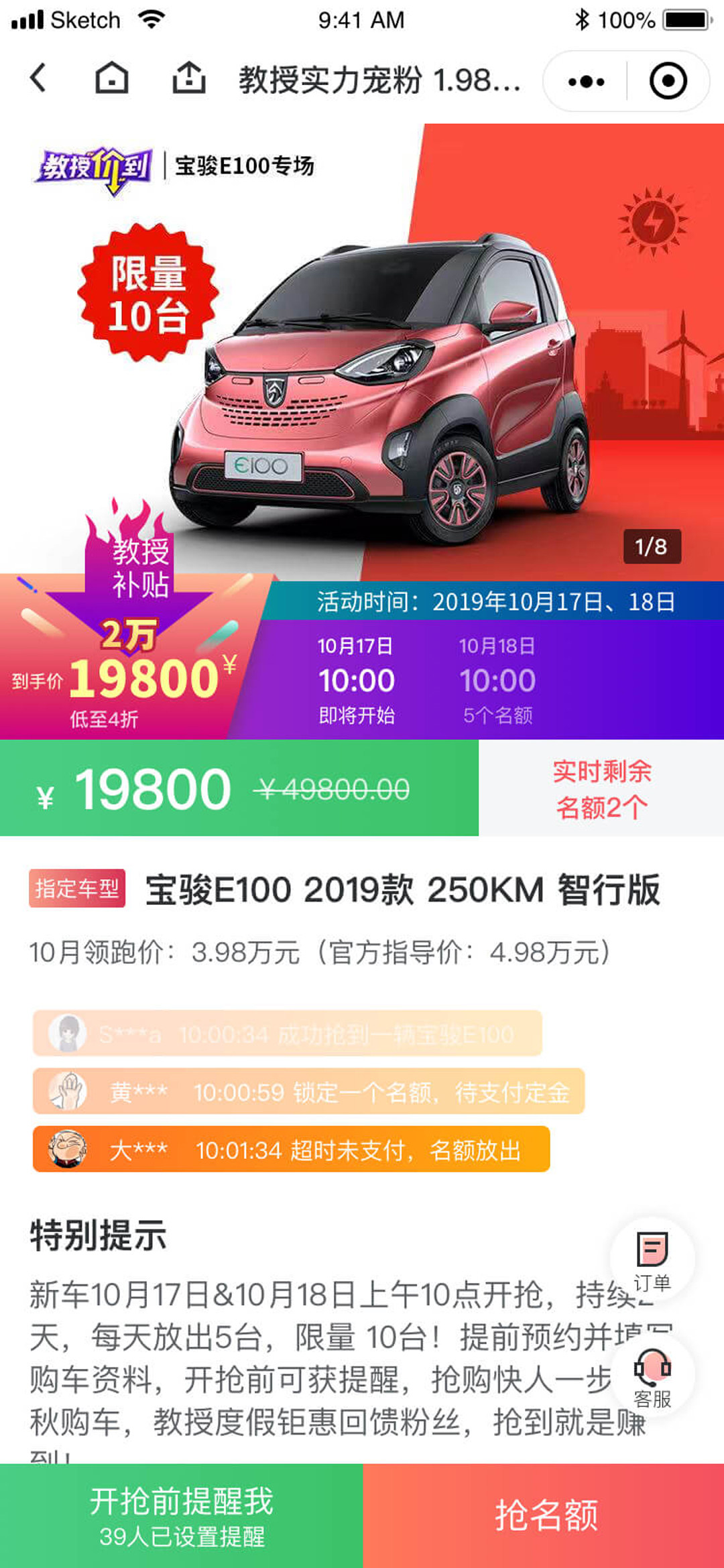Screen dimensions: 724x1568
Task: Close the mini program via circle button
Action: (x=668, y=82)
